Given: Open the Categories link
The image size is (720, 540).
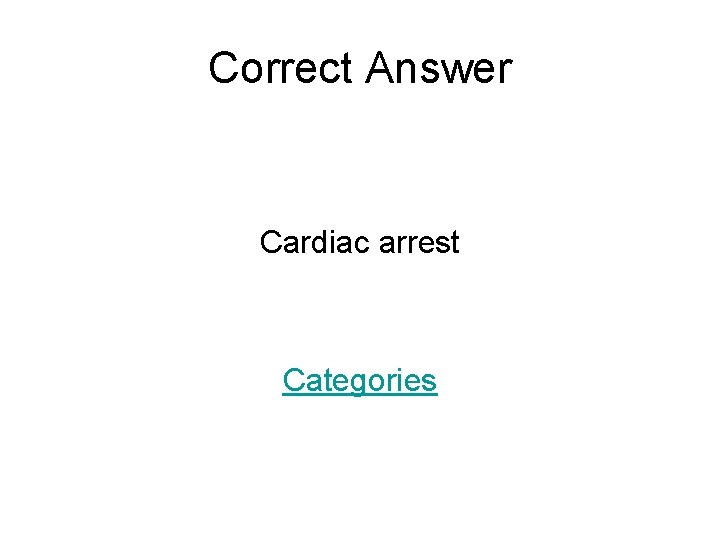Looking at the screenshot, I should click(360, 381).
